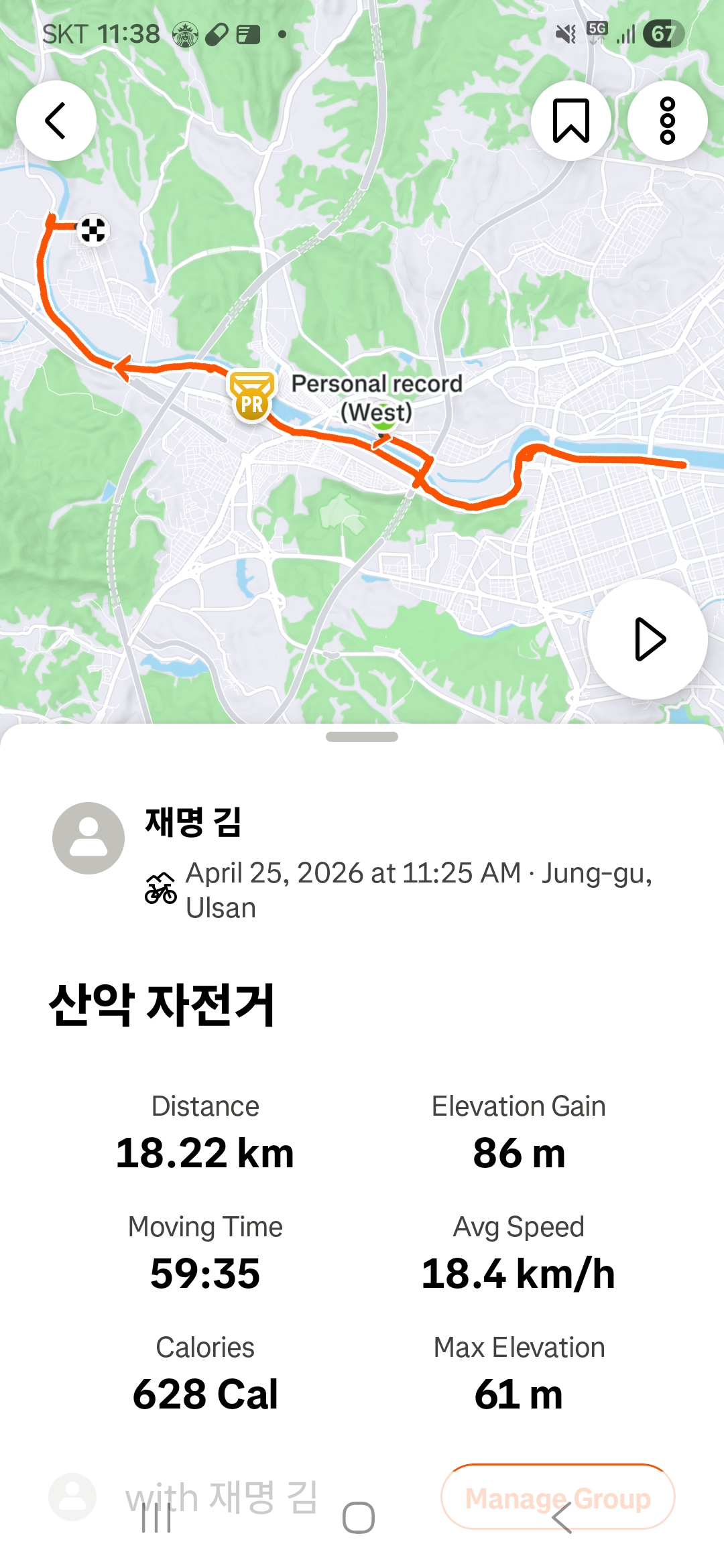Open system recent apps

click(x=157, y=1518)
